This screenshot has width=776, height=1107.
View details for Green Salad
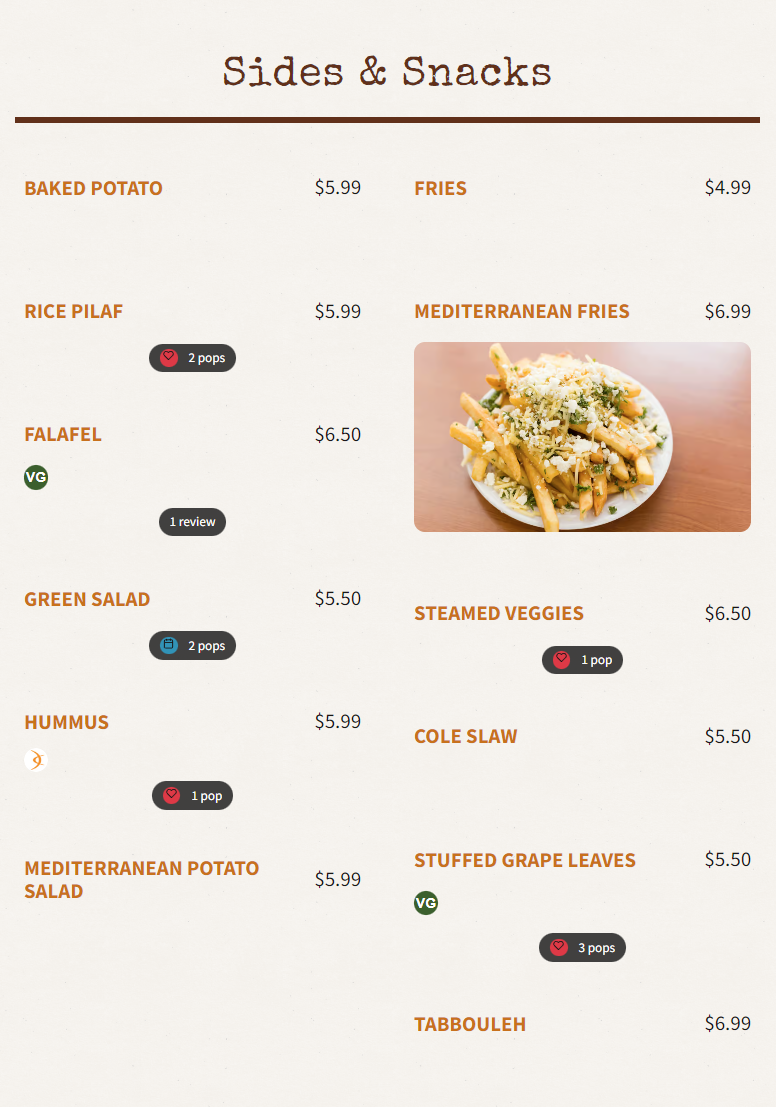[x=88, y=600]
